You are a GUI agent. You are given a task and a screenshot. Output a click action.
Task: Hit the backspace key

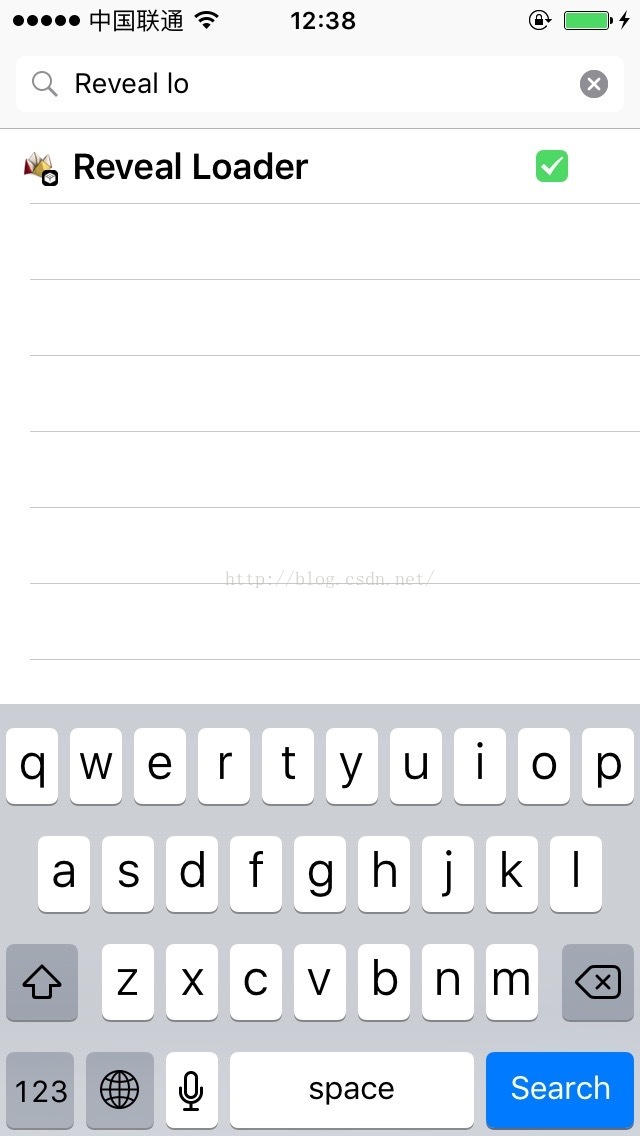click(598, 982)
